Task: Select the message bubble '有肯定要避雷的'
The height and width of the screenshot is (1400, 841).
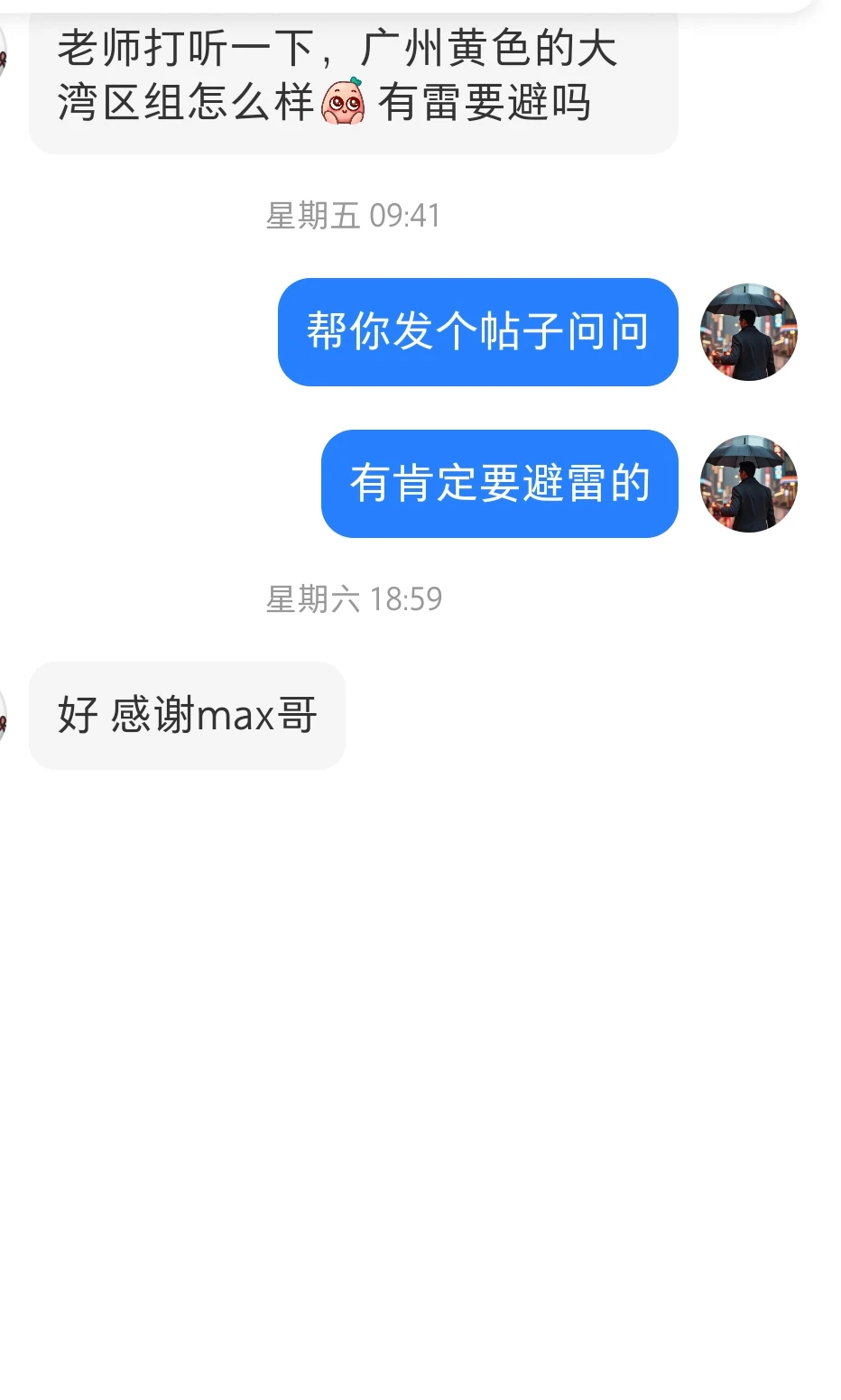Action: click(498, 484)
